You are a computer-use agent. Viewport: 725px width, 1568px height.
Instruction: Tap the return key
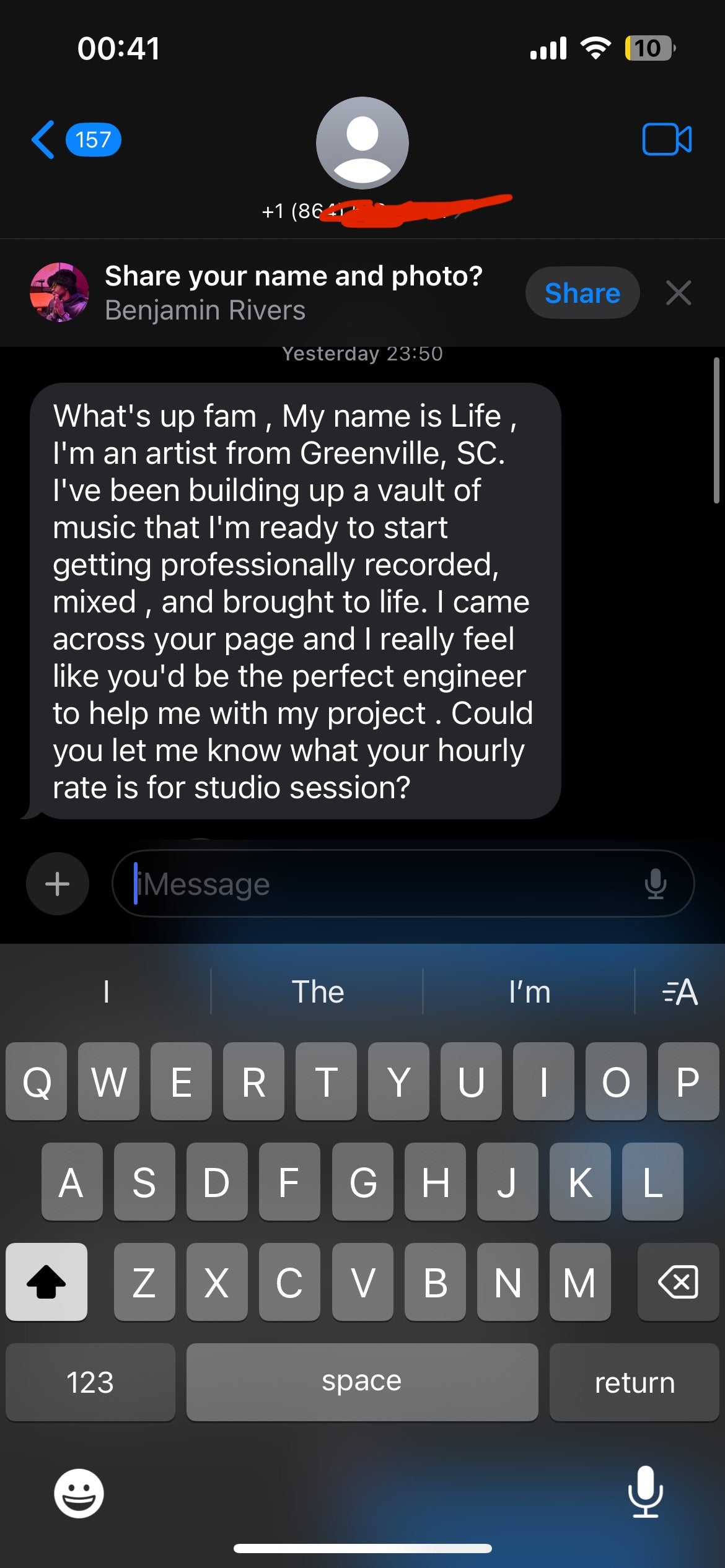(x=634, y=1382)
